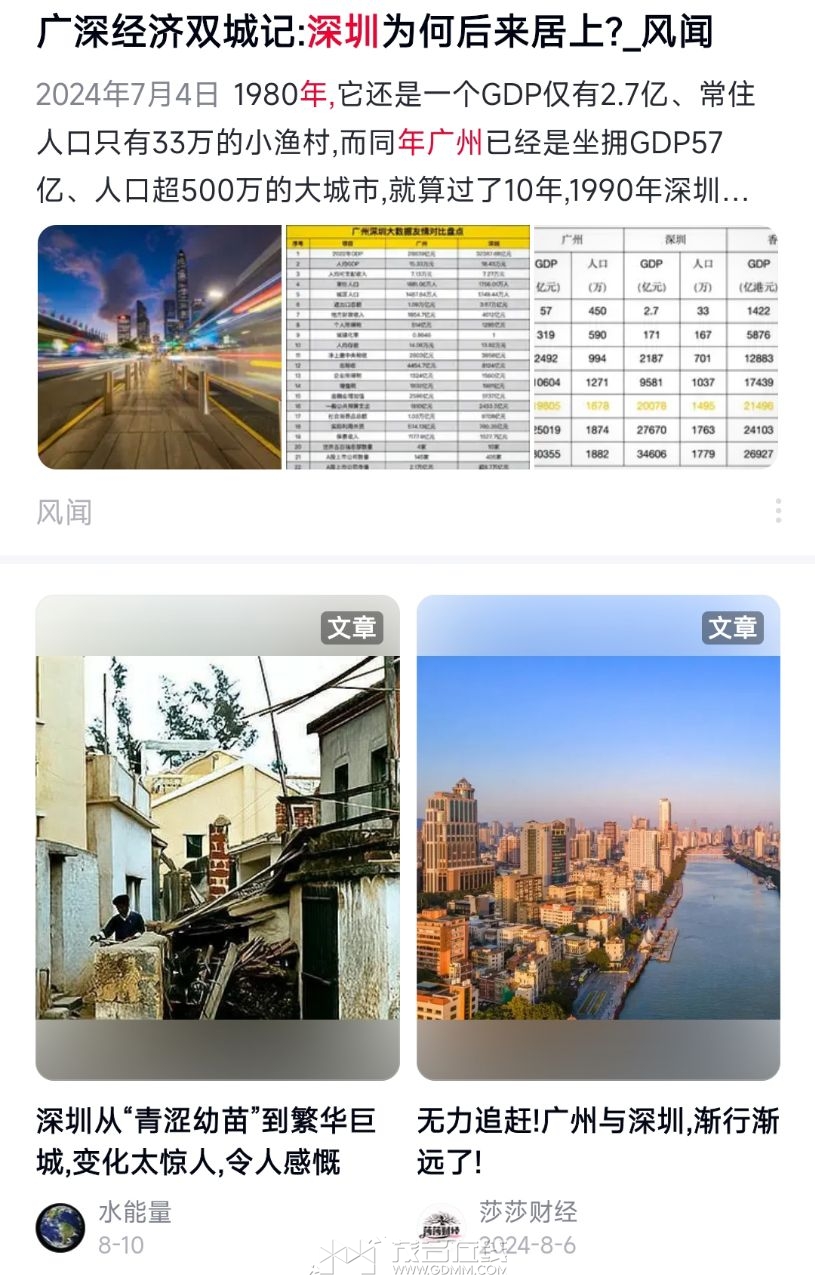815x1280 pixels.
Task: View the city night road photo
Action: click(x=159, y=347)
